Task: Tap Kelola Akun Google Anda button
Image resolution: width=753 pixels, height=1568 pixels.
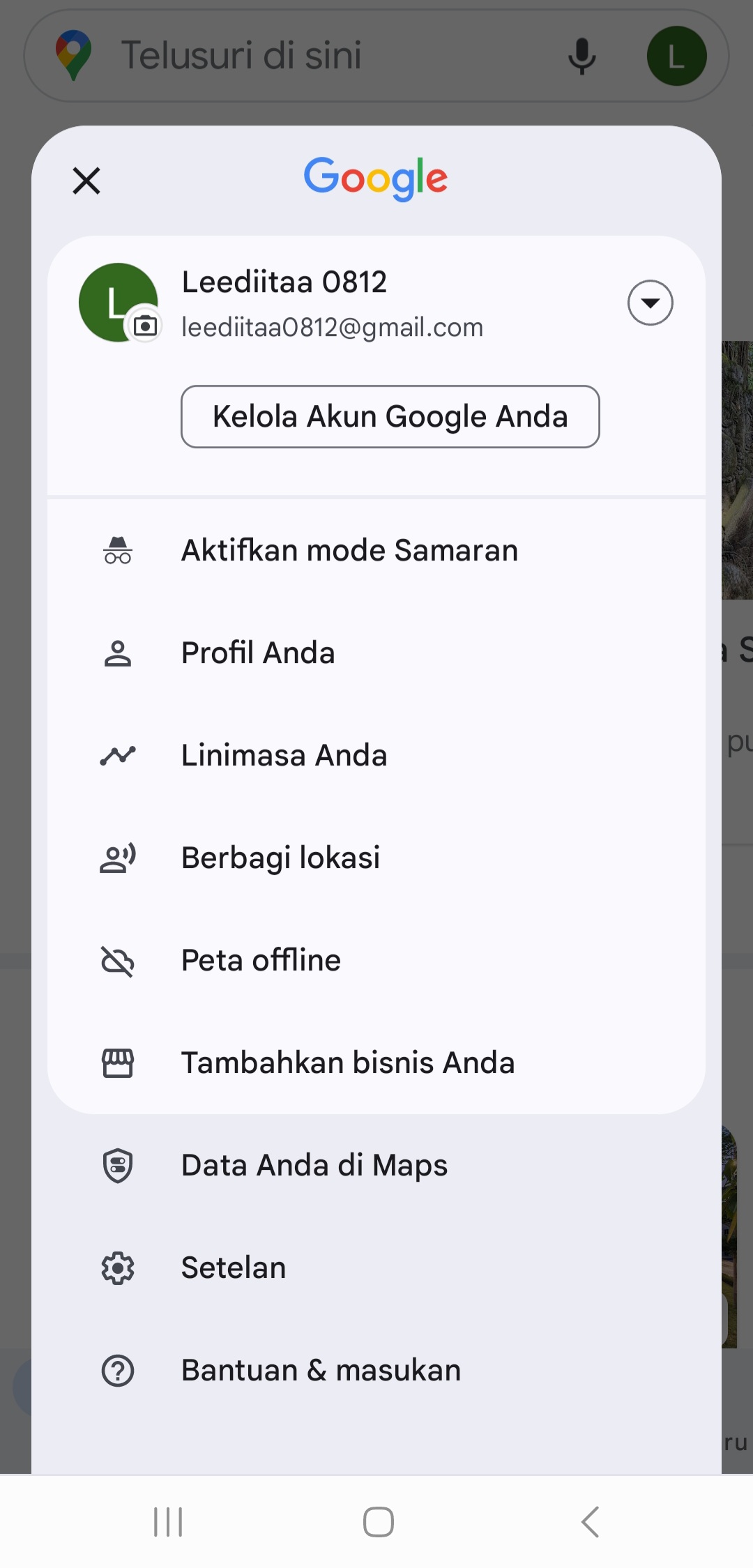Action: (x=390, y=417)
